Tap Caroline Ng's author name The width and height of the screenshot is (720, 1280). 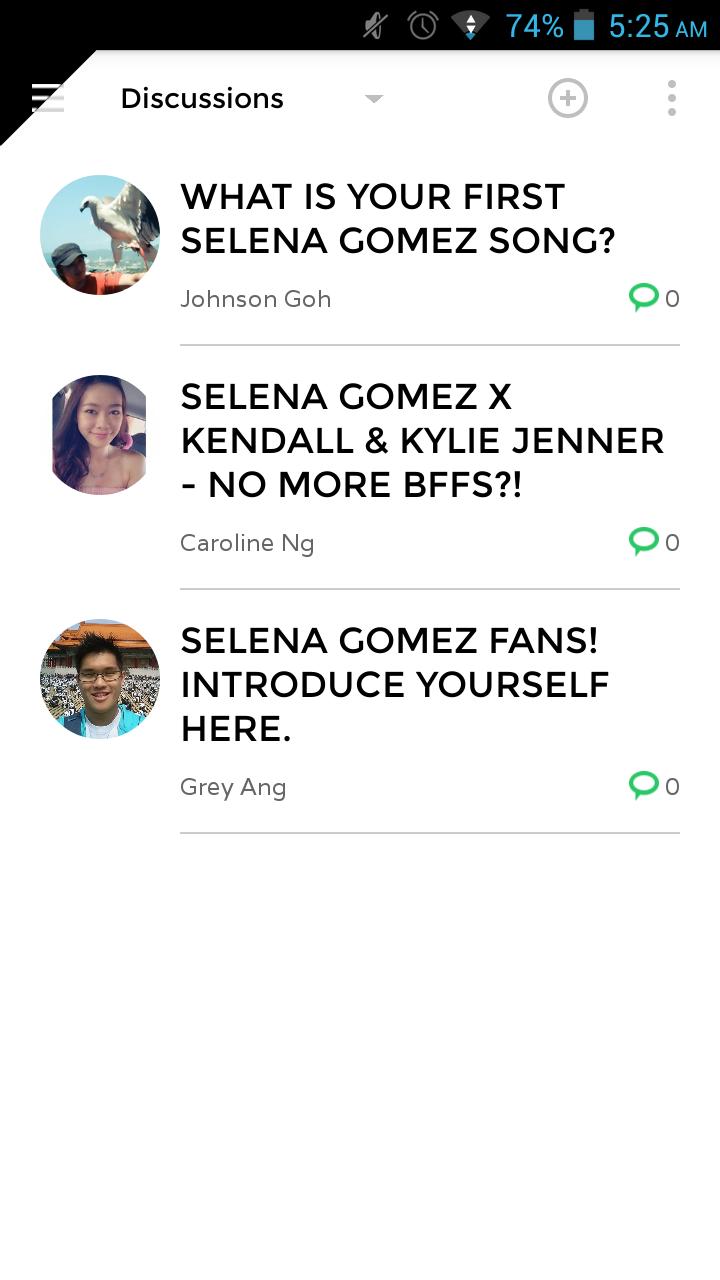point(247,542)
